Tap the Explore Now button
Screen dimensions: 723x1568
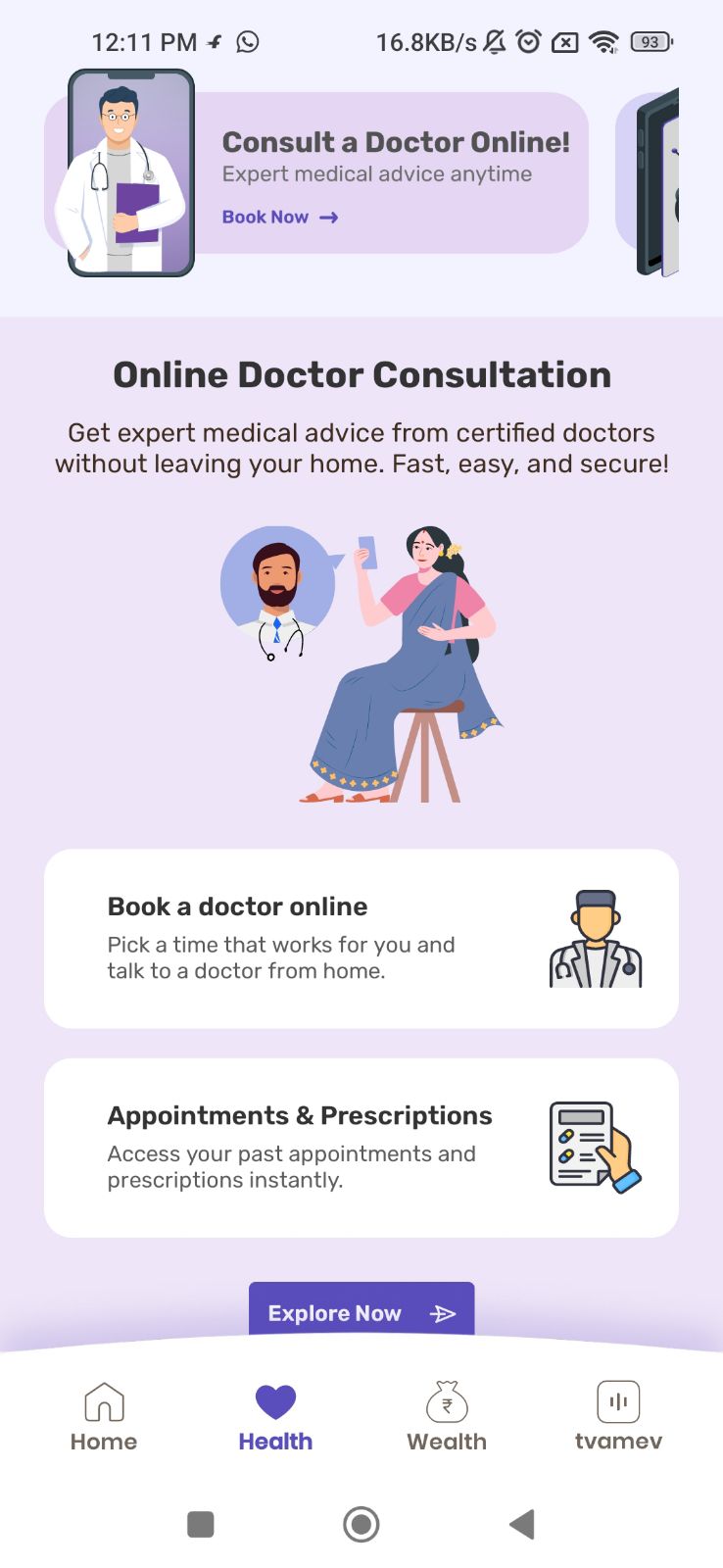(x=361, y=1311)
